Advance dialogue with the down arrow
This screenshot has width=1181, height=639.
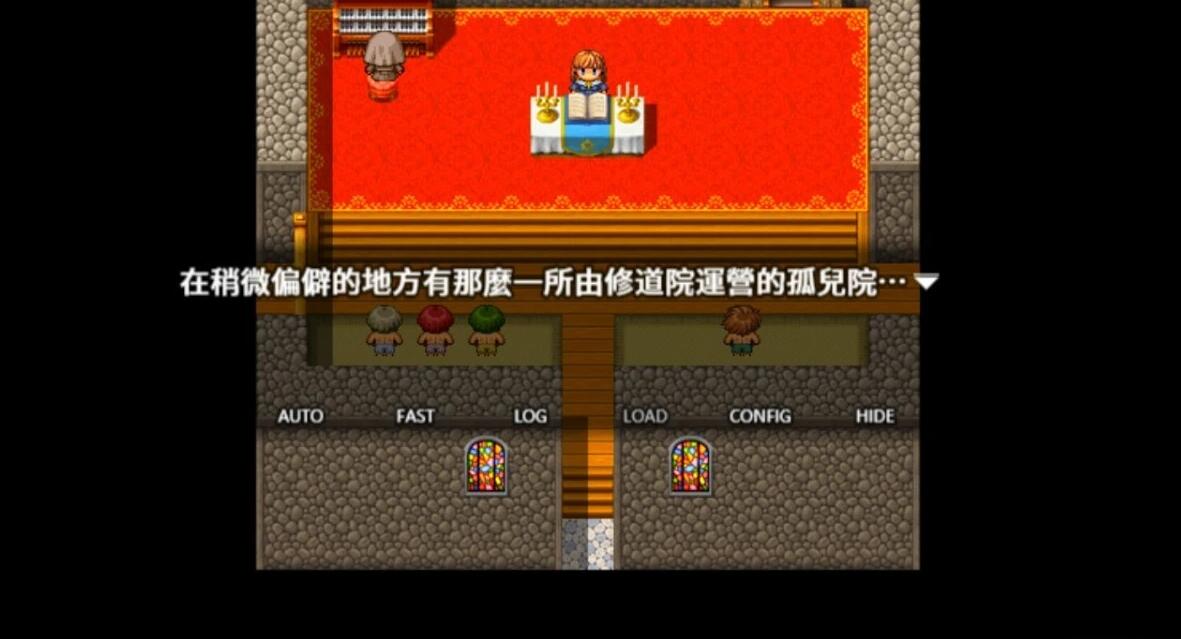coord(927,283)
